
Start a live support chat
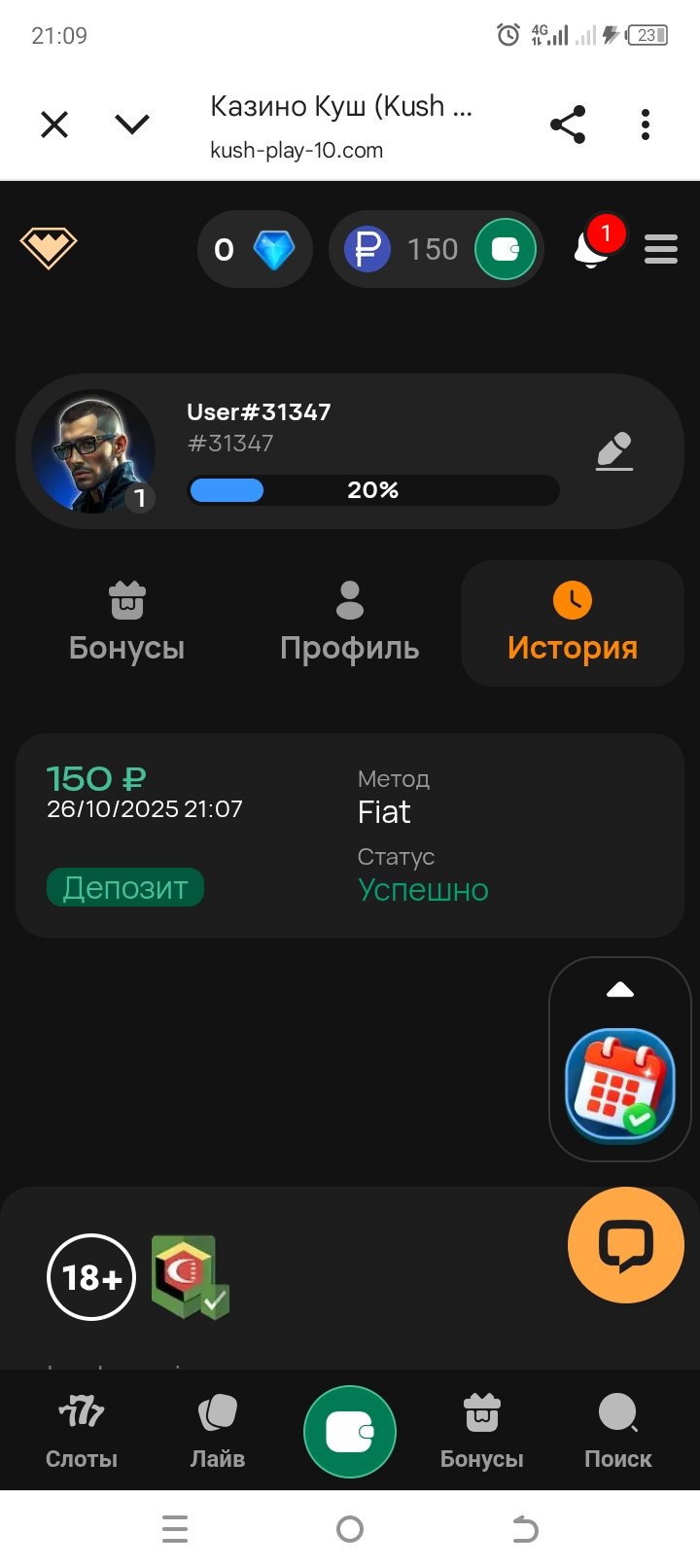pos(626,1244)
